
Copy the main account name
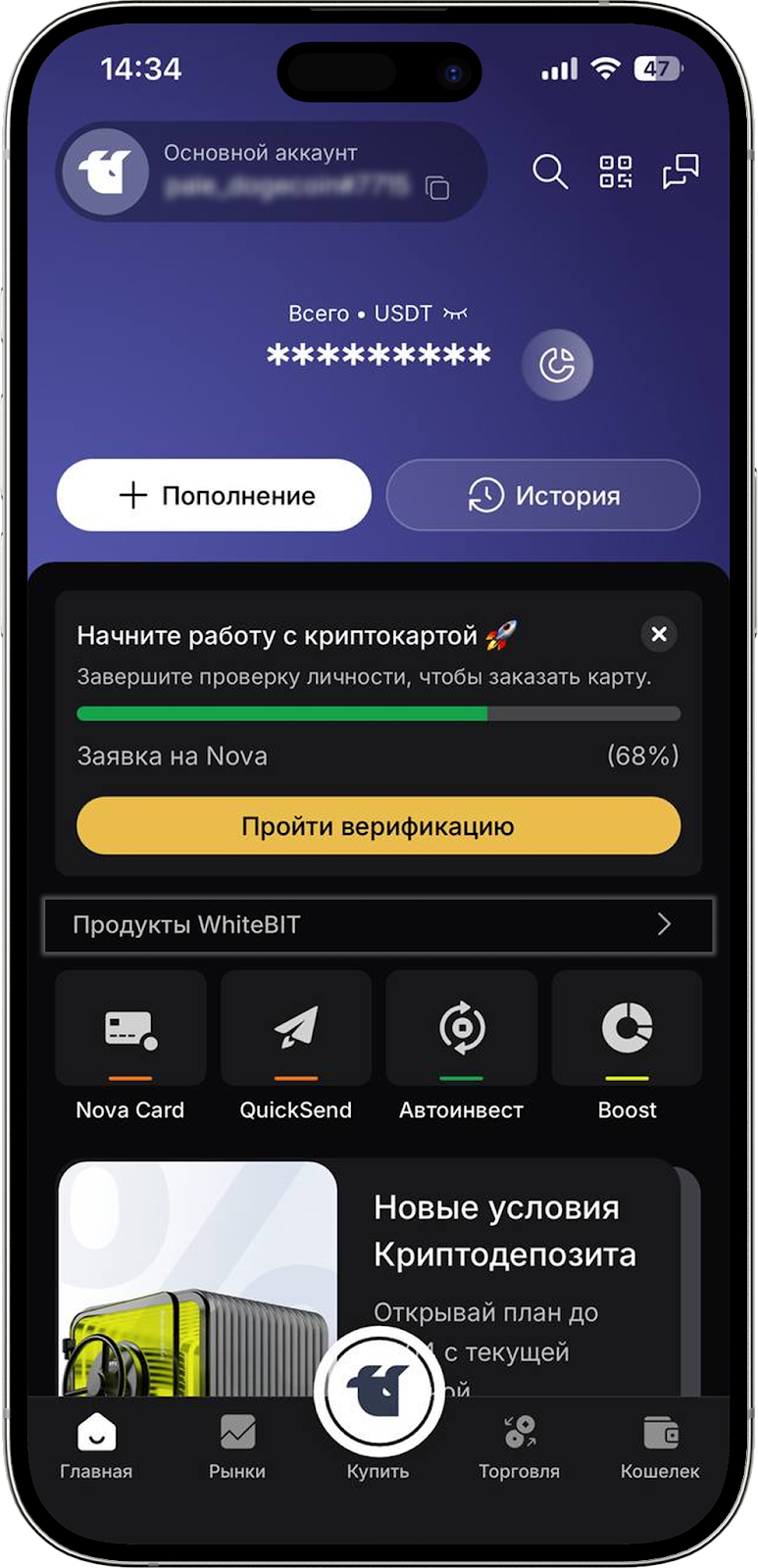click(x=437, y=187)
